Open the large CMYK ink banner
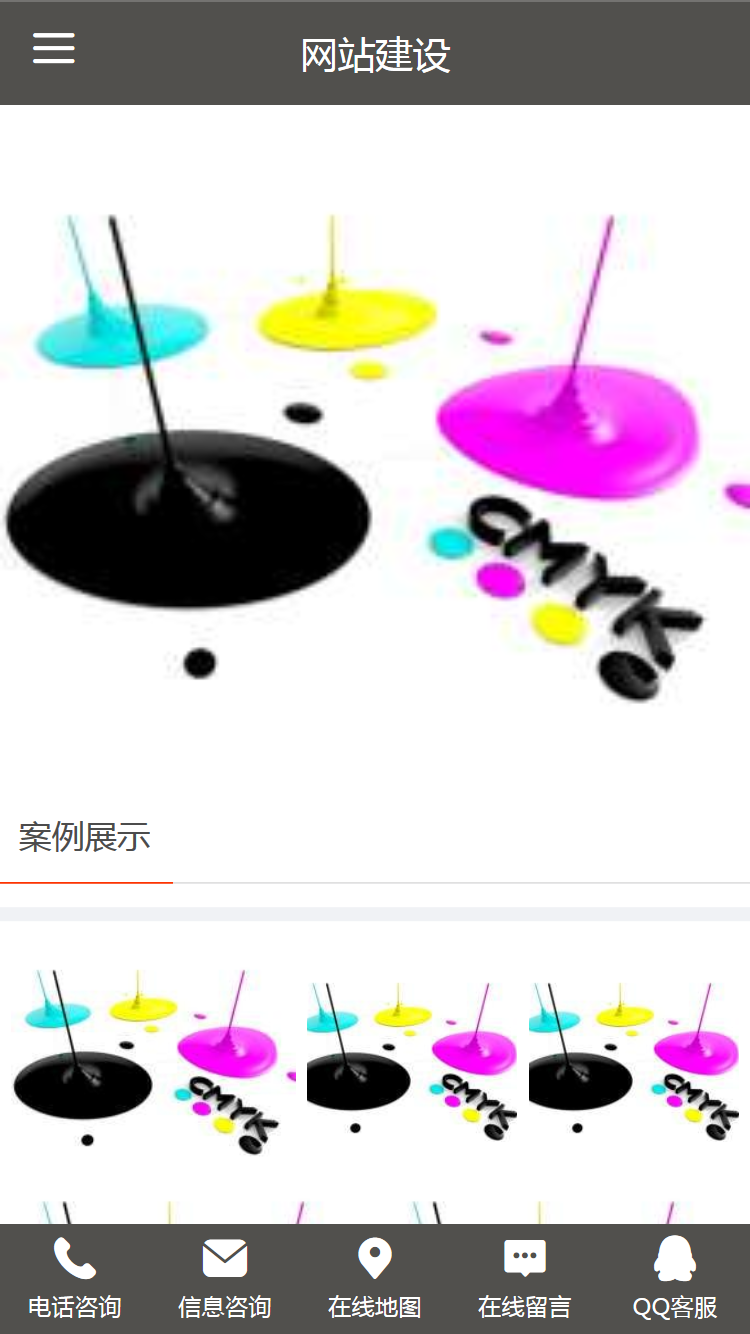750x1334 pixels. (375, 450)
